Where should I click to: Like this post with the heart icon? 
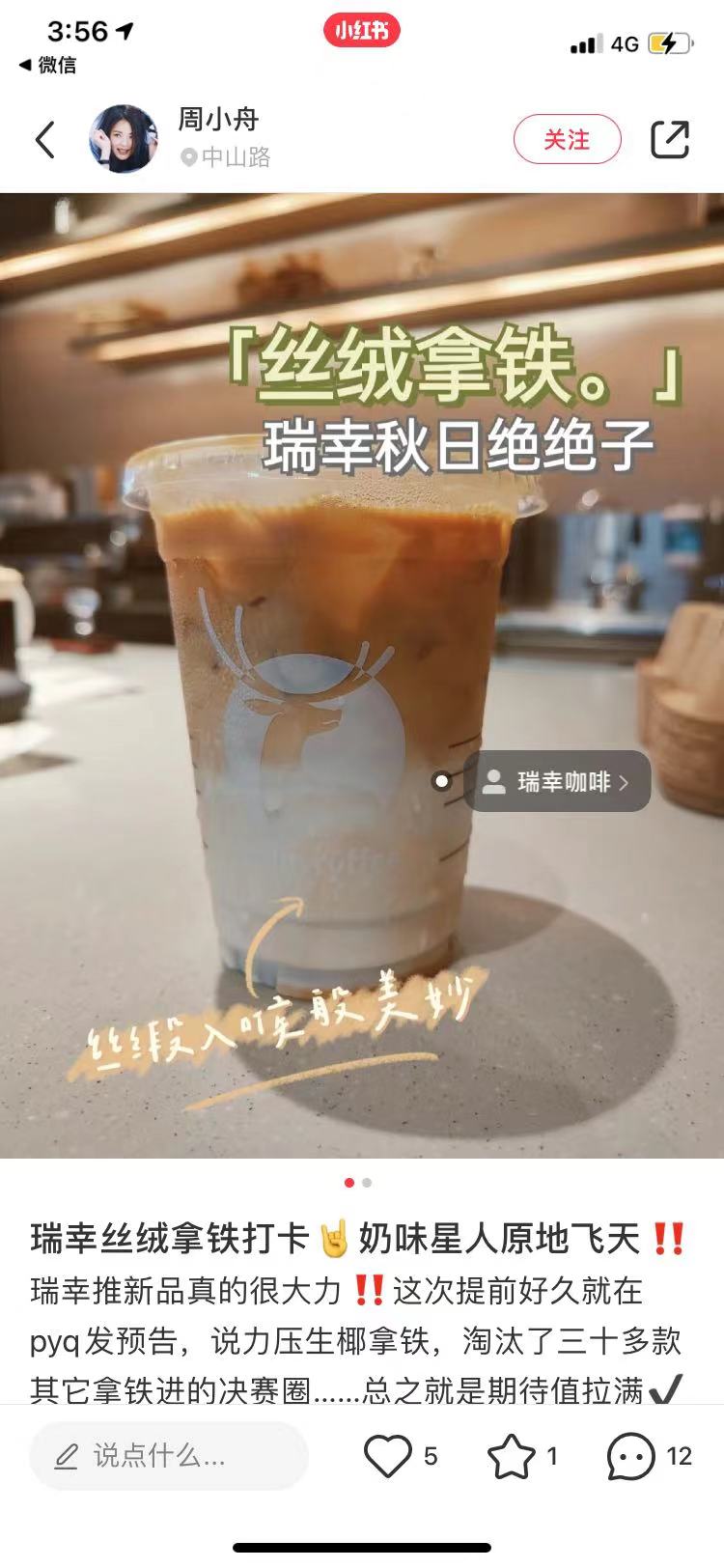click(388, 1456)
